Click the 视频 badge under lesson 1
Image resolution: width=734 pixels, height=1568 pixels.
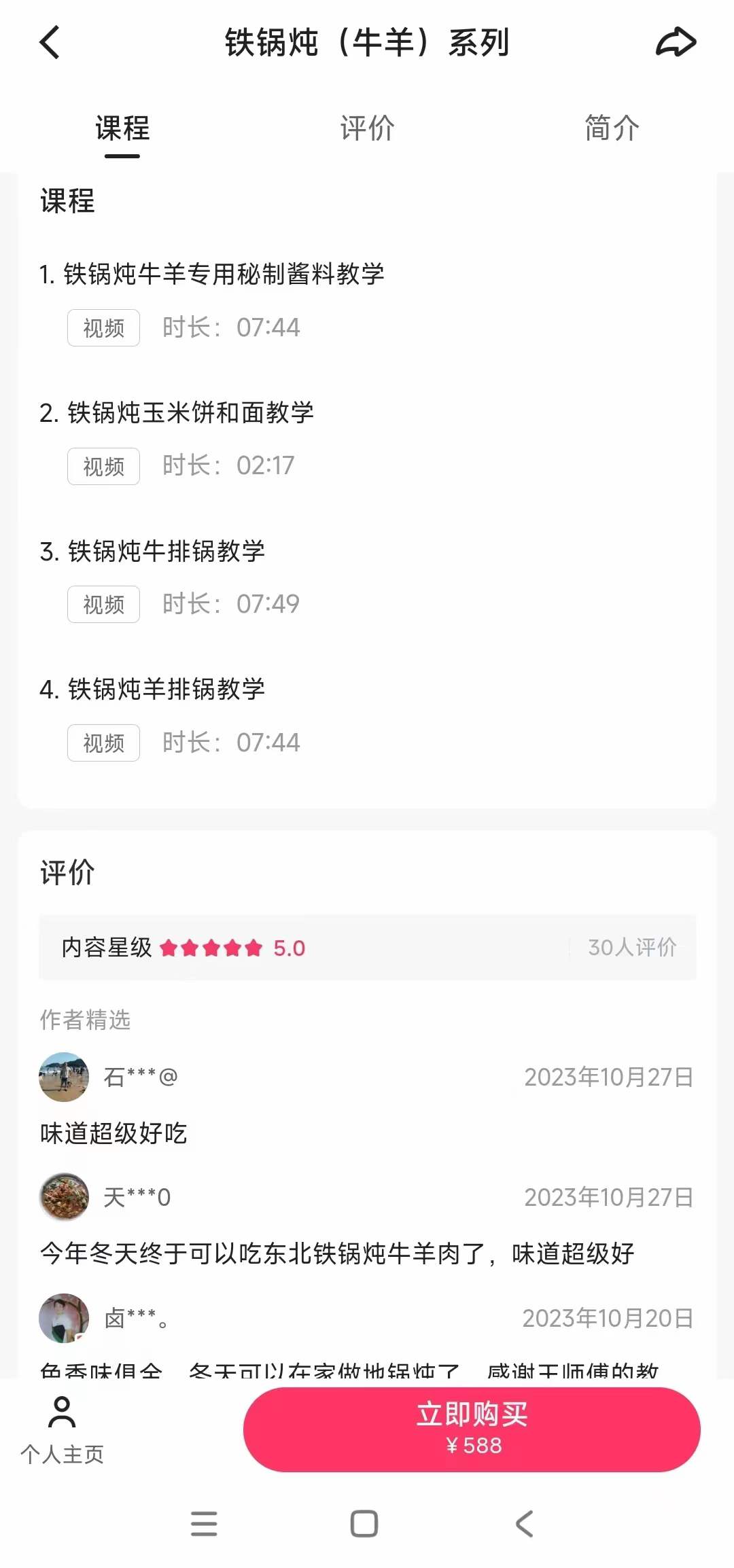tap(103, 327)
